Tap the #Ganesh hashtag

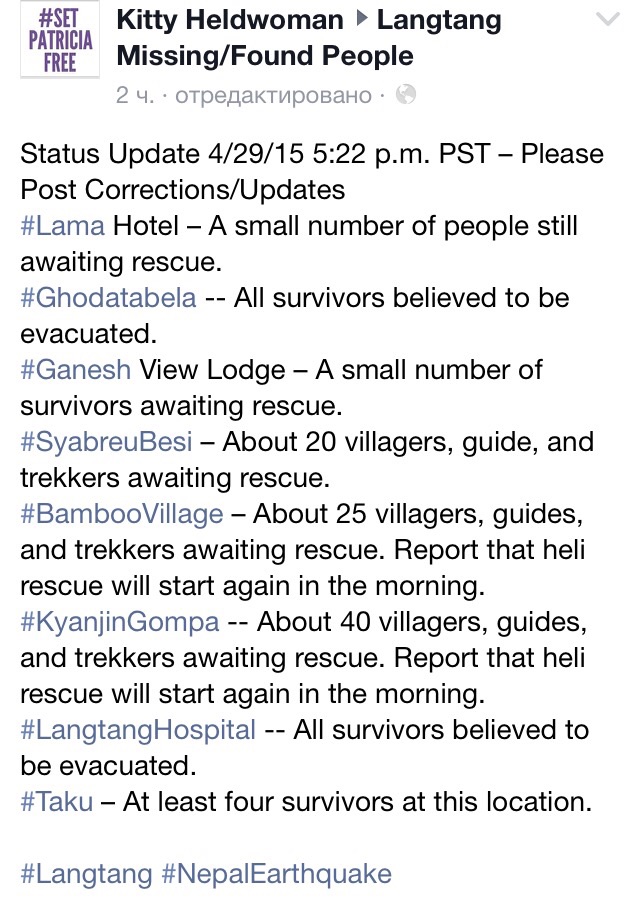[75, 370]
